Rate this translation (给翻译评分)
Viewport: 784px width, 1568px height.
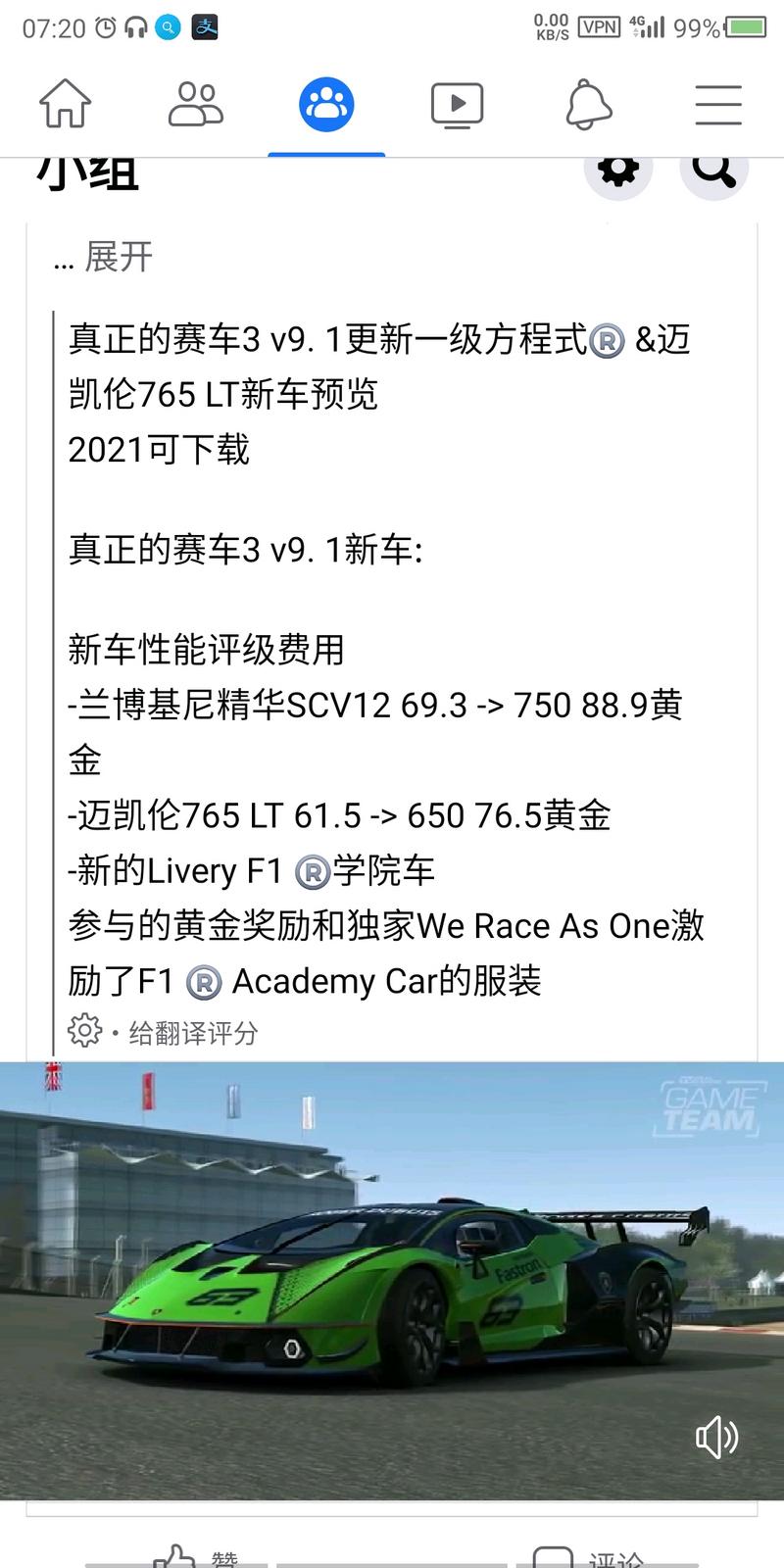pos(191,1033)
